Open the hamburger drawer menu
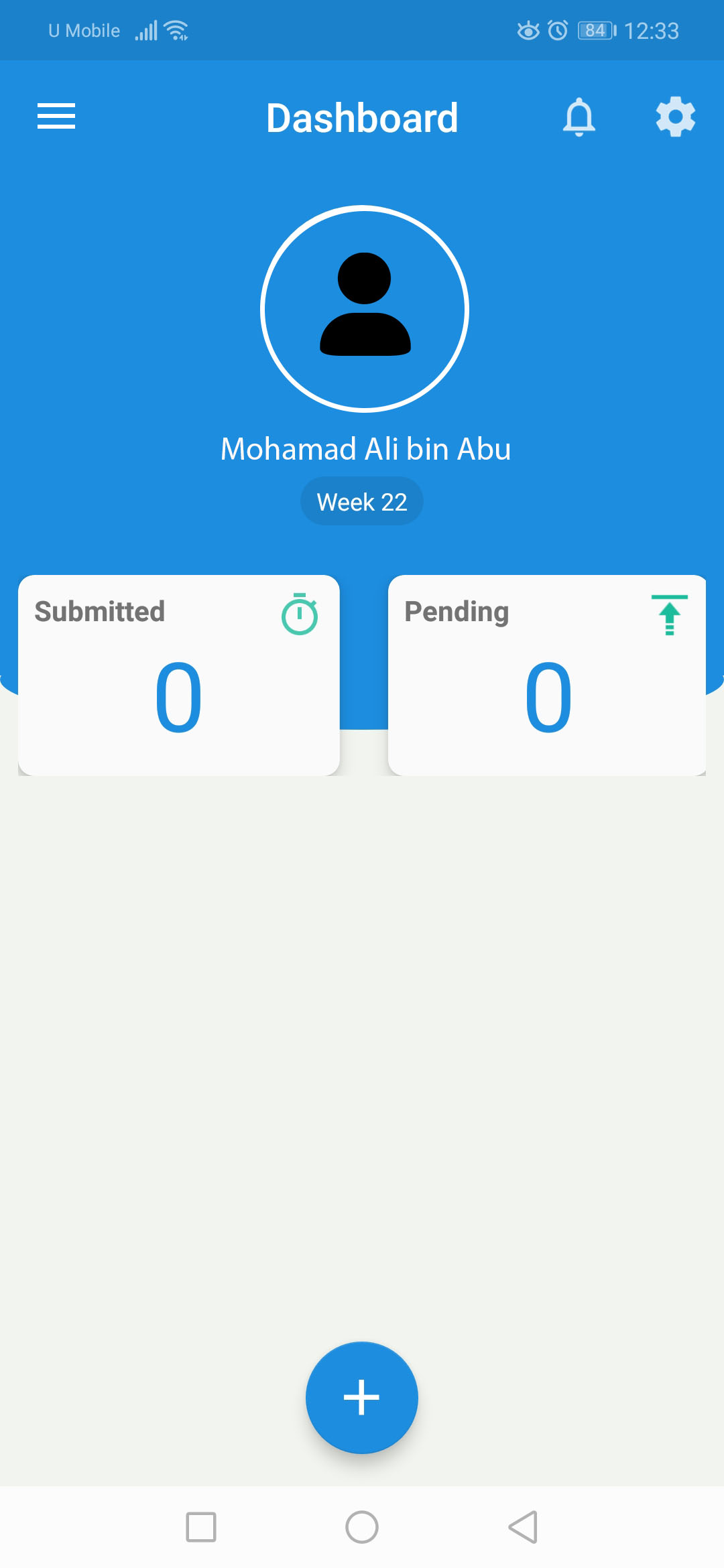 click(x=56, y=117)
